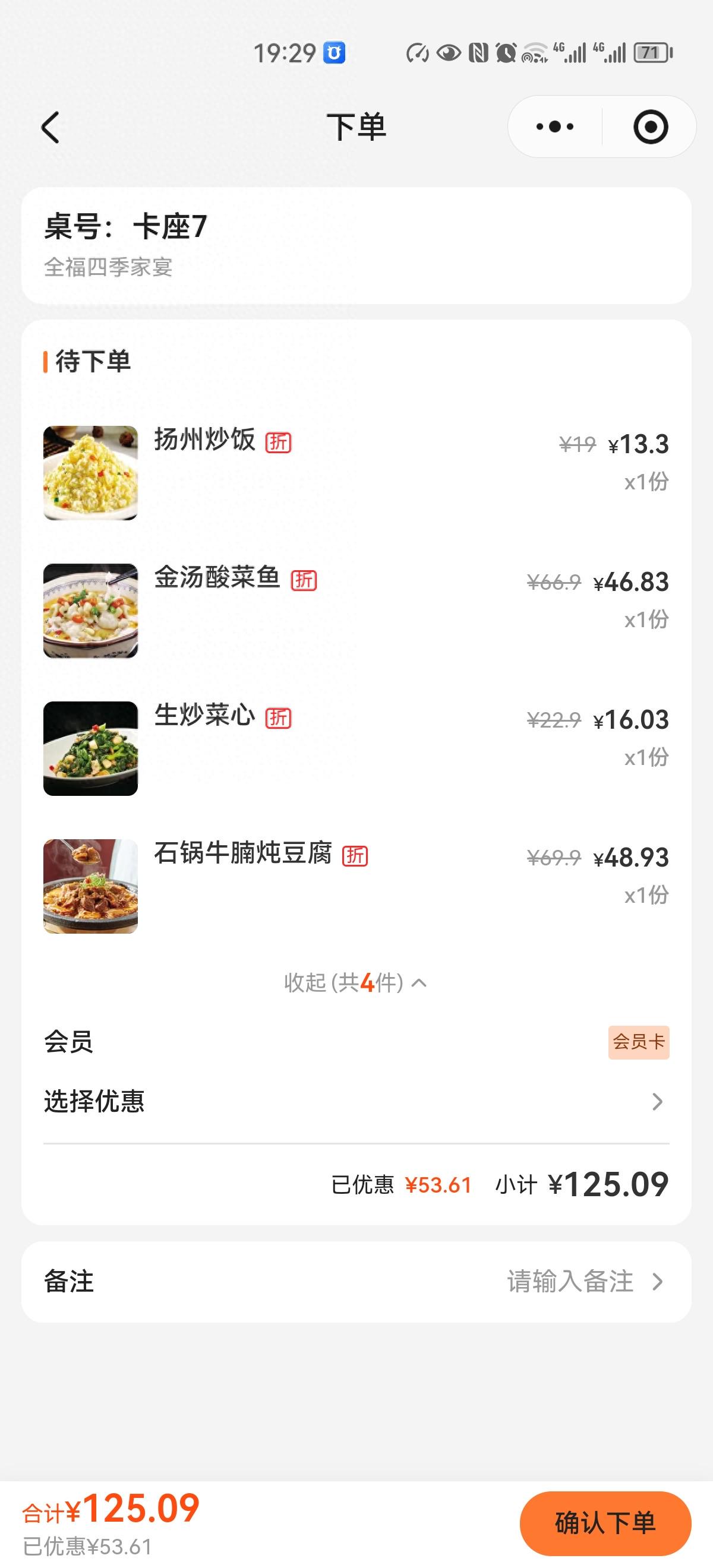The image size is (713, 1568).
Task: View the 金汤酸菜鱼 dish item
Action: [x=217, y=578]
